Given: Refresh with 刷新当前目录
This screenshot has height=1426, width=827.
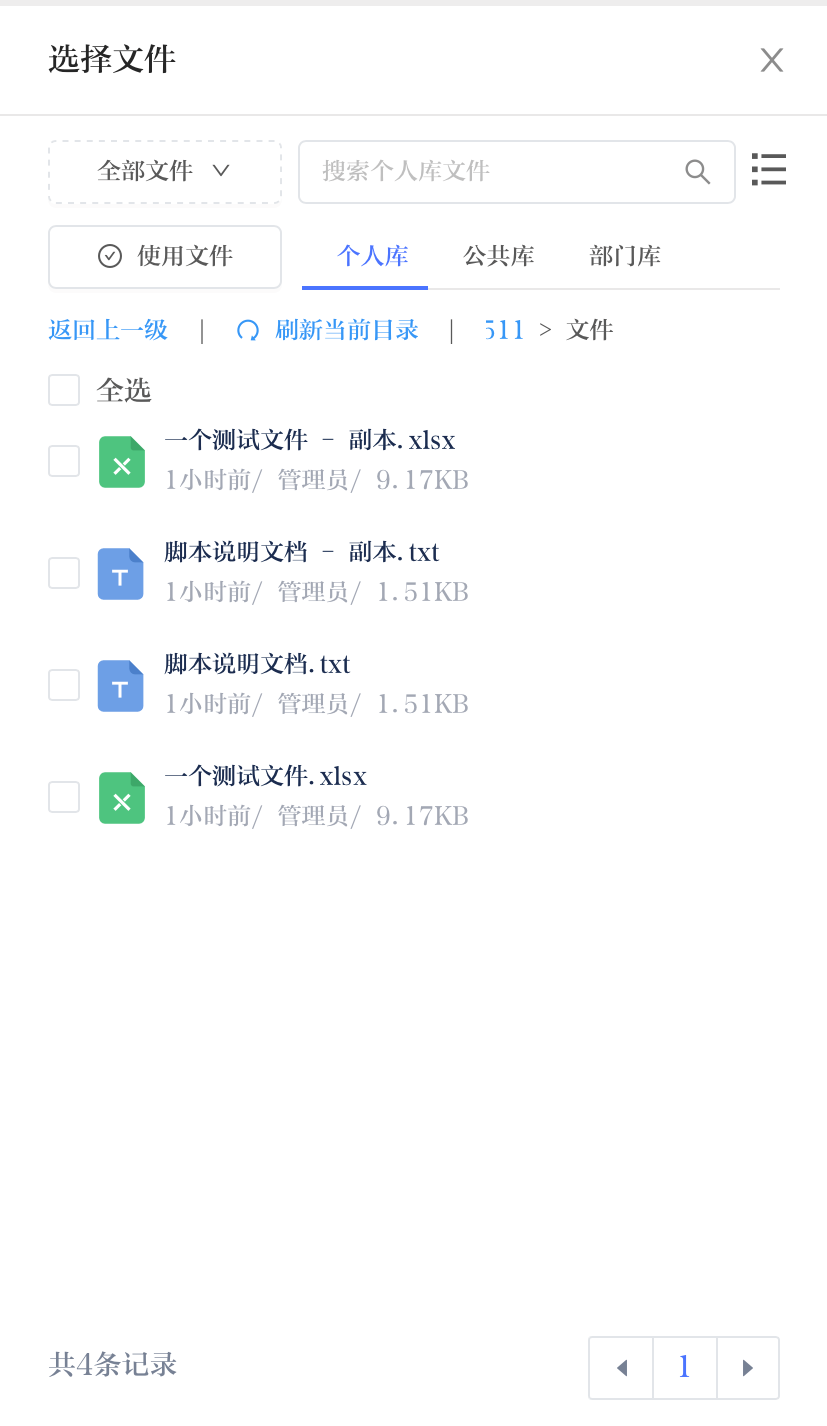Looking at the screenshot, I should pyautogui.click(x=328, y=330).
